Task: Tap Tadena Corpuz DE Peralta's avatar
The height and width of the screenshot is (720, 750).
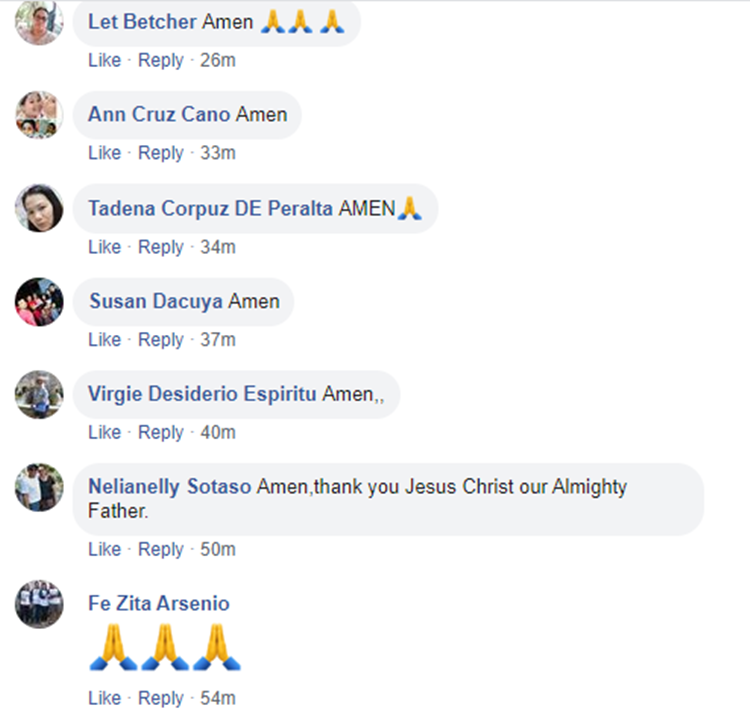Action: [40, 208]
